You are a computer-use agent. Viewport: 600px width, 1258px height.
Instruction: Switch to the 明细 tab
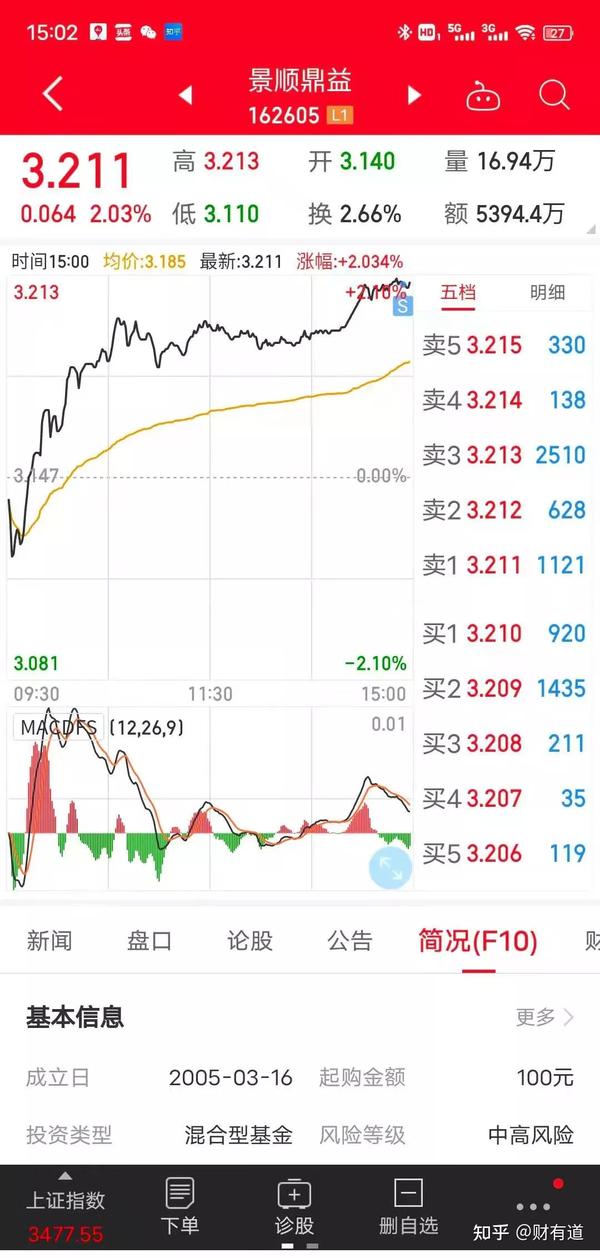click(x=547, y=293)
